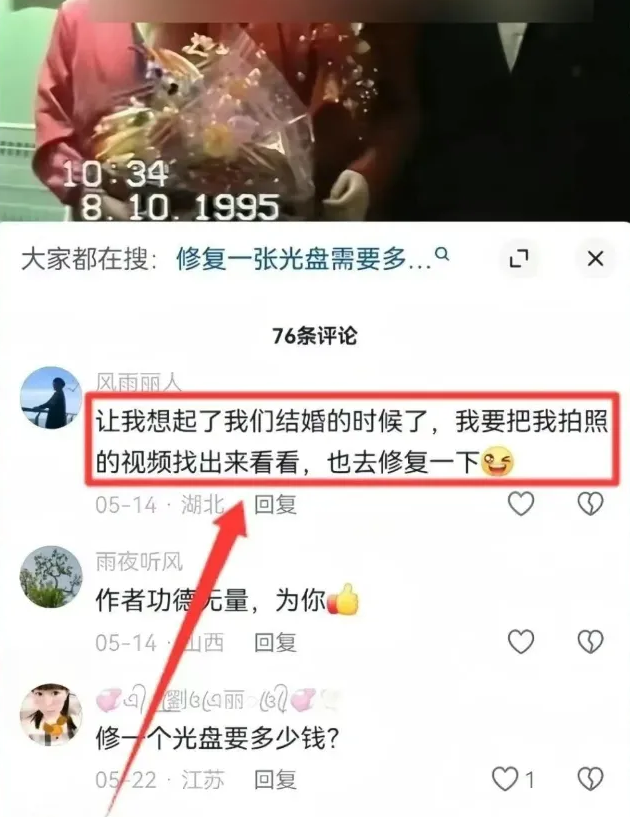The height and width of the screenshot is (817, 630).
Task: Reply to 雨夜听风's comment
Action: (x=275, y=642)
